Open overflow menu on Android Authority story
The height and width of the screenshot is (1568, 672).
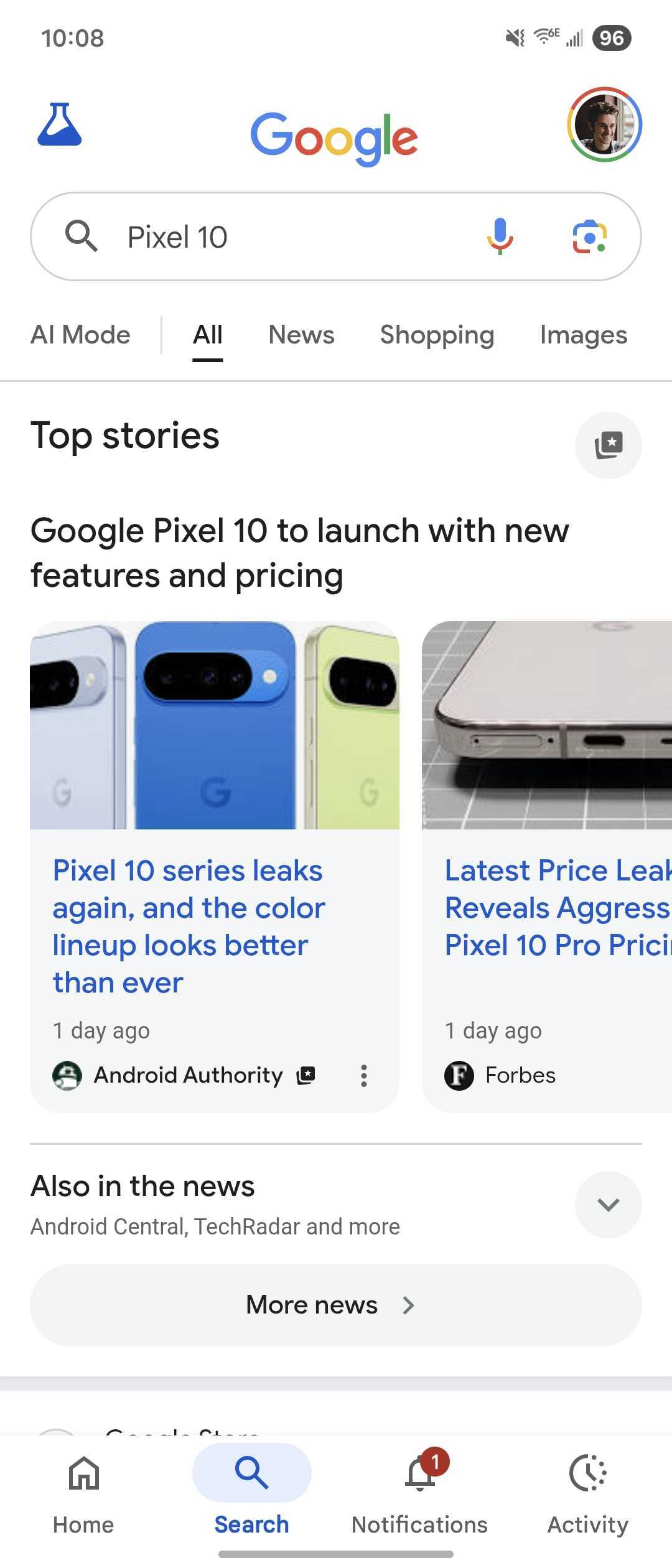[x=363, y=1075]
